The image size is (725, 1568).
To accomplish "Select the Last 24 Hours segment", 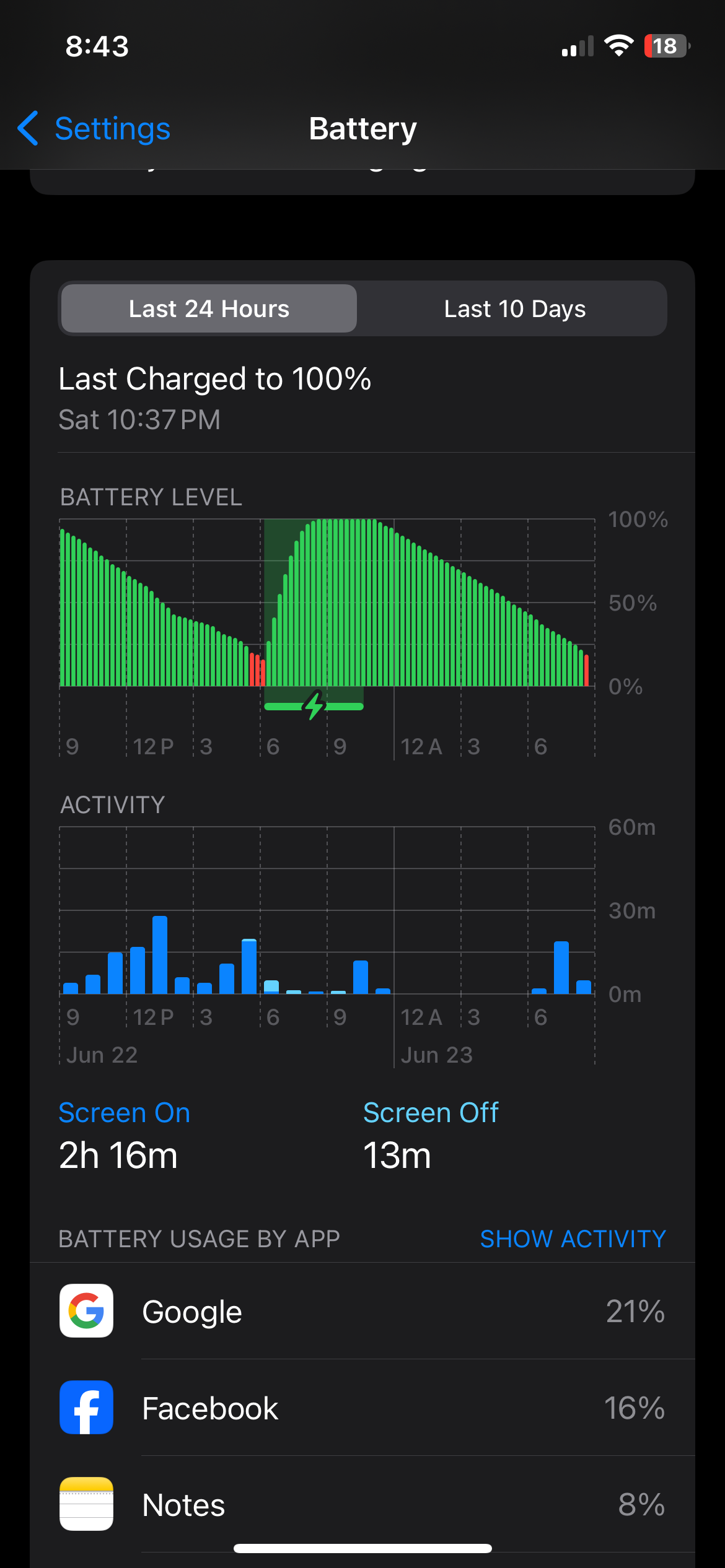I will coord(209,308).
